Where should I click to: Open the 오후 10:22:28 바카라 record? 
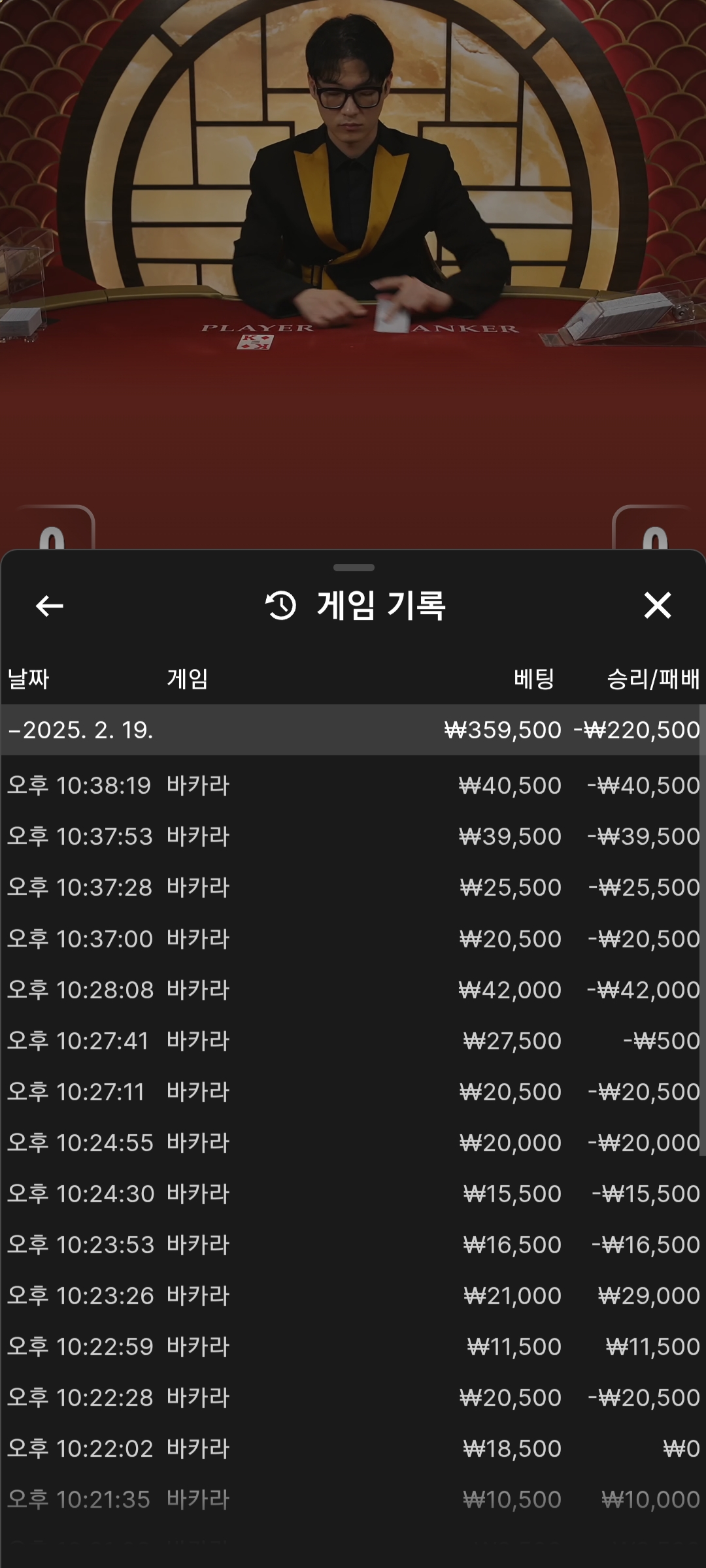point(353,1397)
